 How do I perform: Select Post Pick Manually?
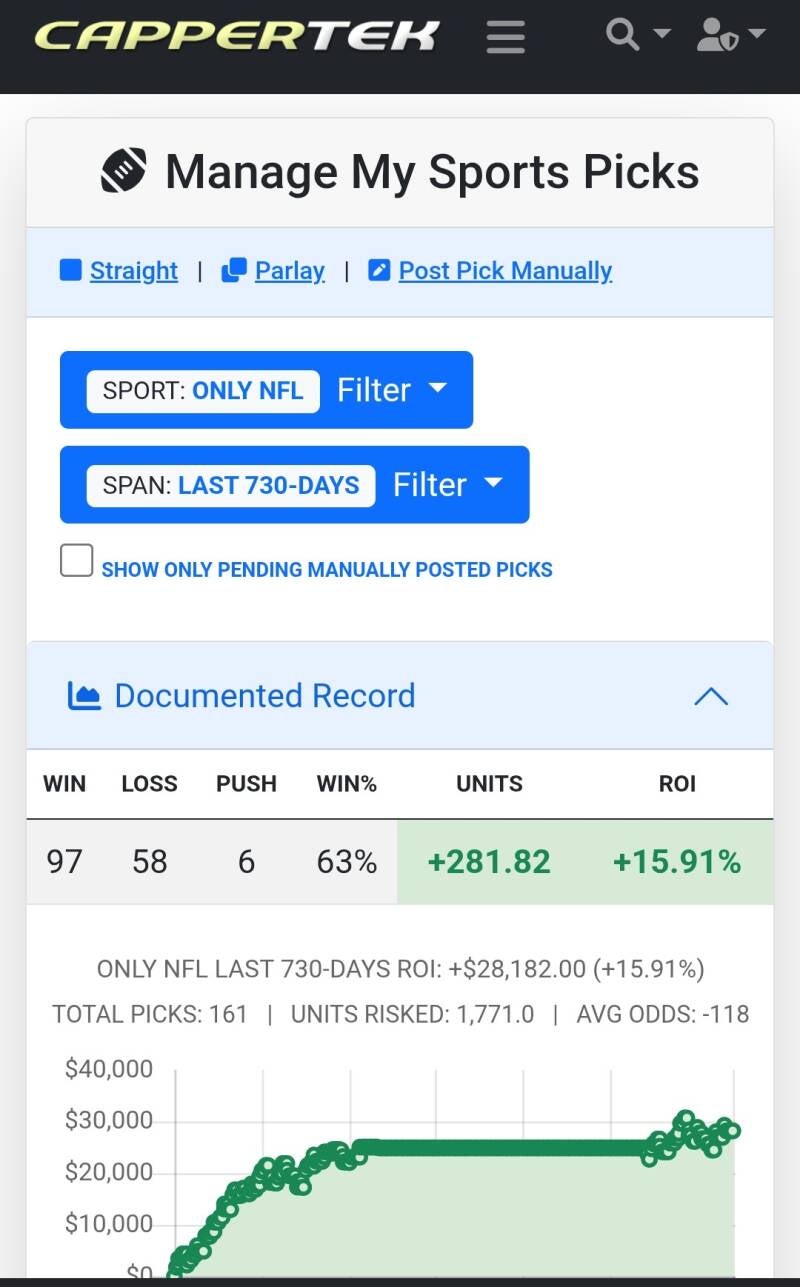[504, 271]
